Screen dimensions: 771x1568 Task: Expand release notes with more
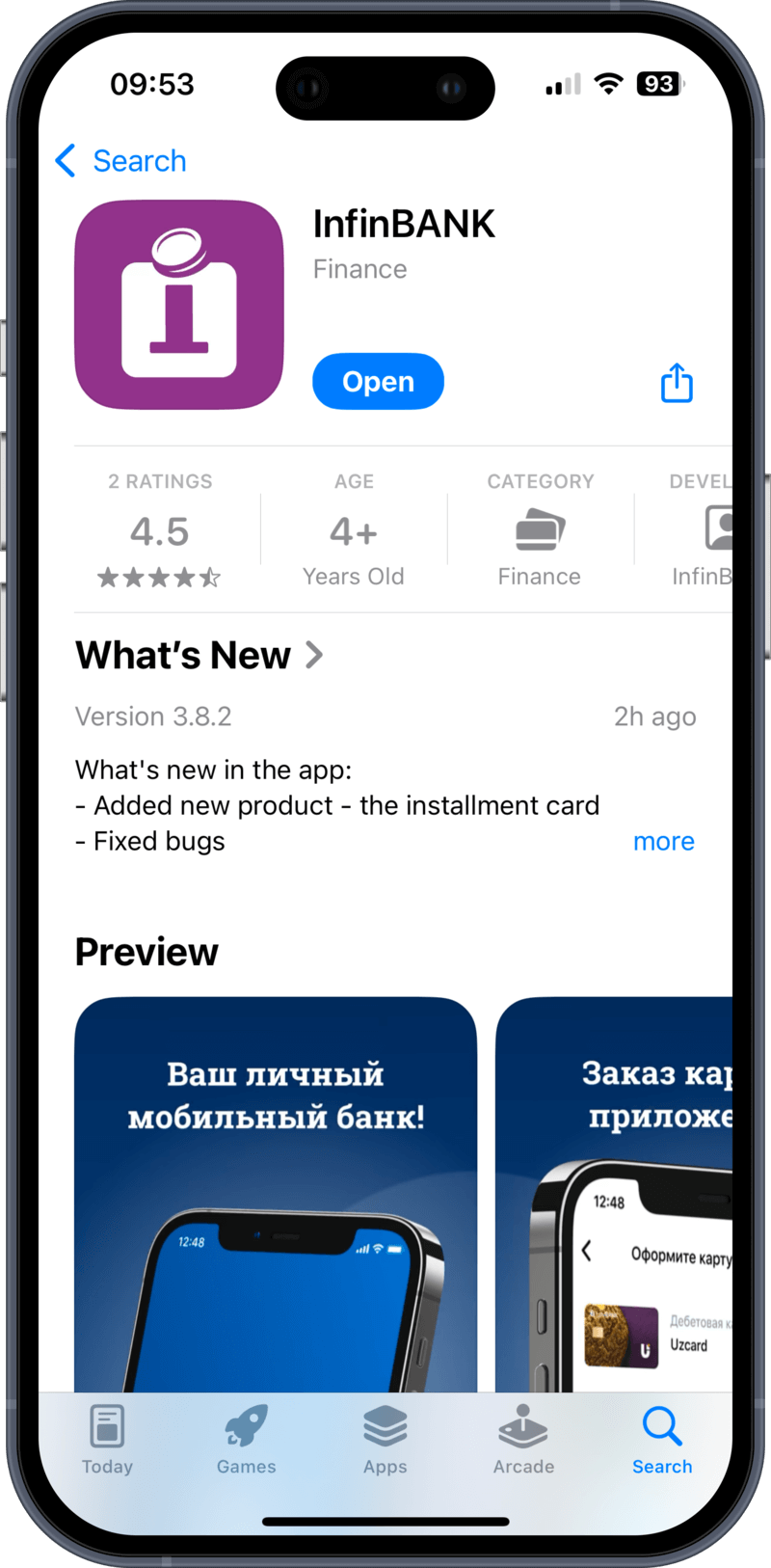[x=663, y=841]
